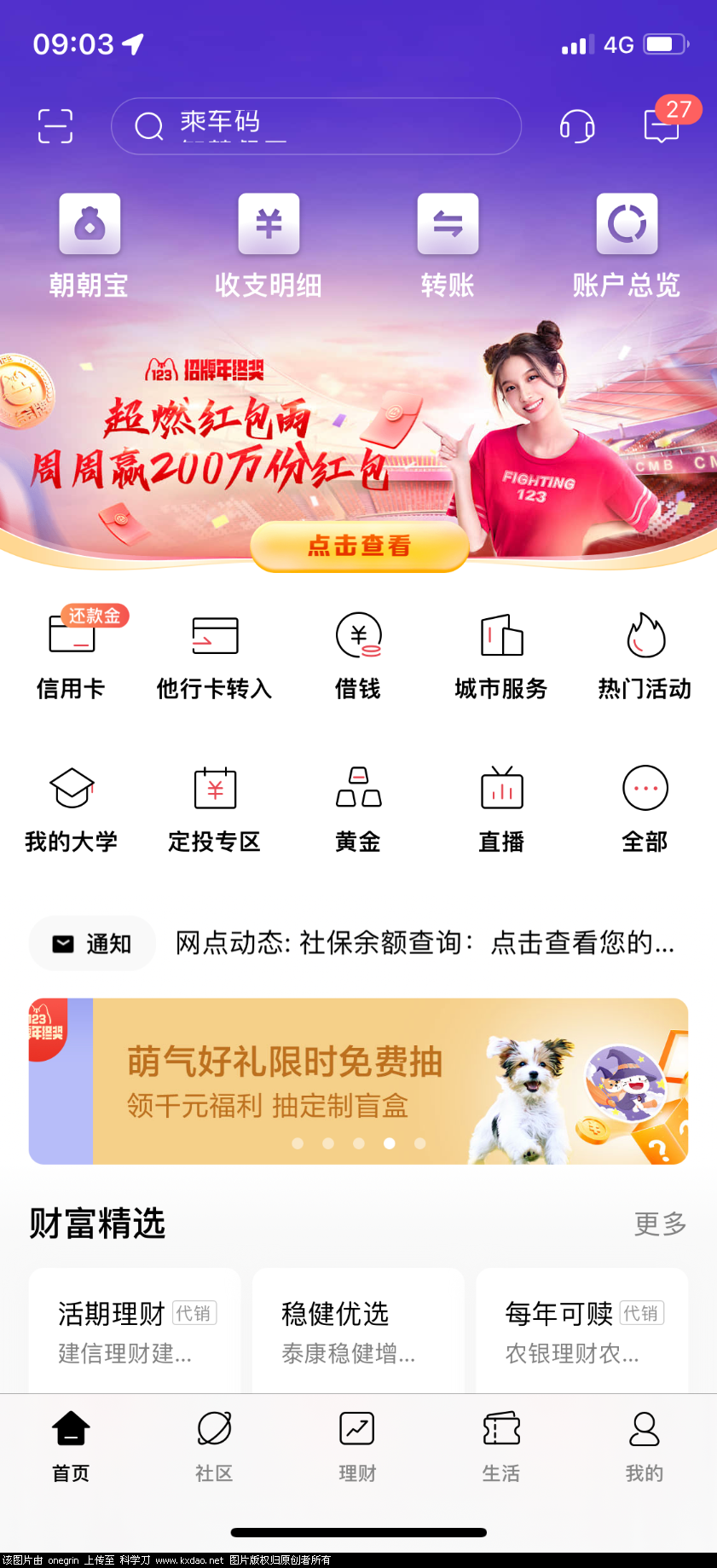717x1568 pixels.
Task: Start a 转账 transfer
Action: pyautogui.click(x=448, y=243)
